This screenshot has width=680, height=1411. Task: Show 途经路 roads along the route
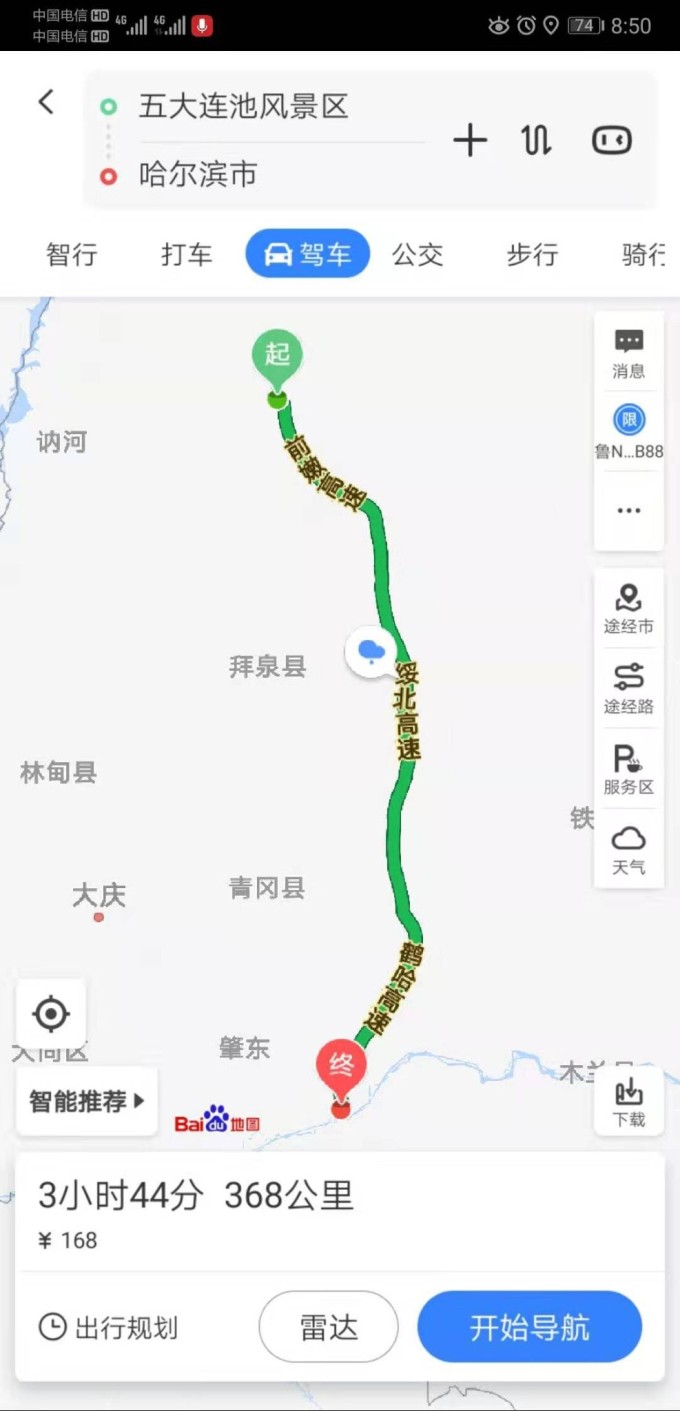[629, 689]
